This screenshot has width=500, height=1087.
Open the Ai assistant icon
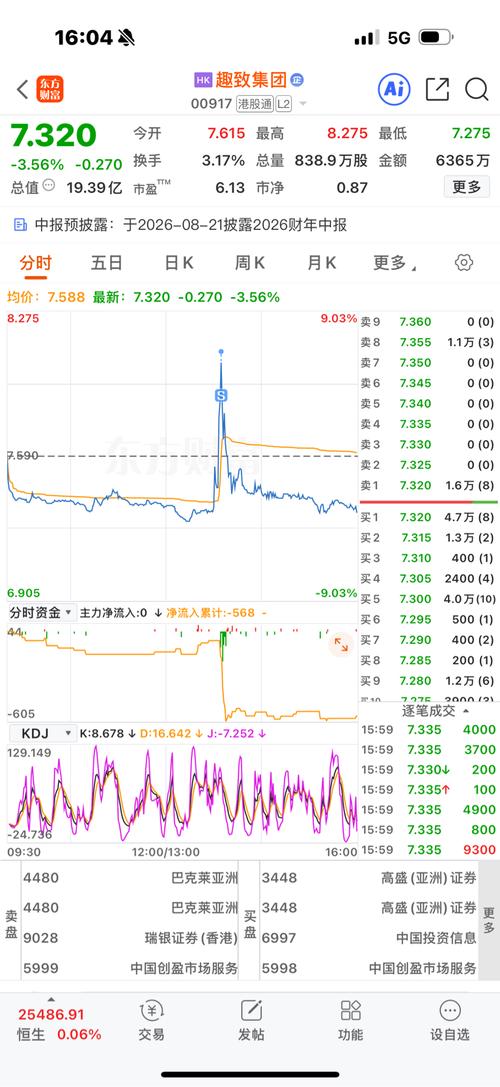pyautogui.click(x=394, y=89)
